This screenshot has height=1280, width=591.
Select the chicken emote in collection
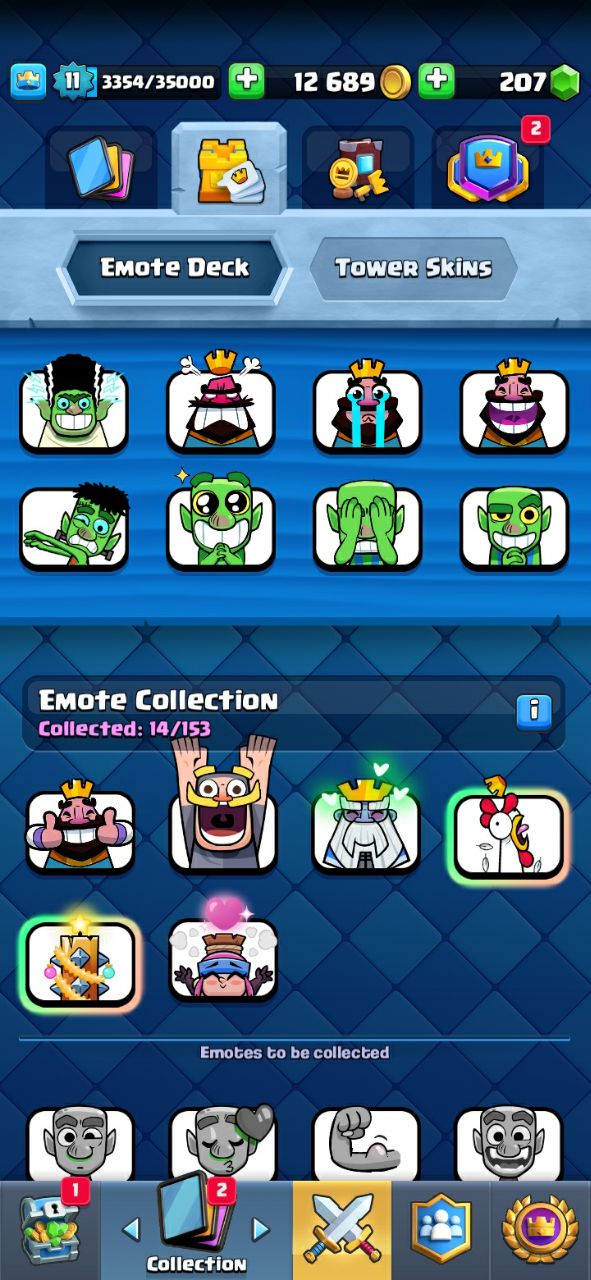[509, 833]
